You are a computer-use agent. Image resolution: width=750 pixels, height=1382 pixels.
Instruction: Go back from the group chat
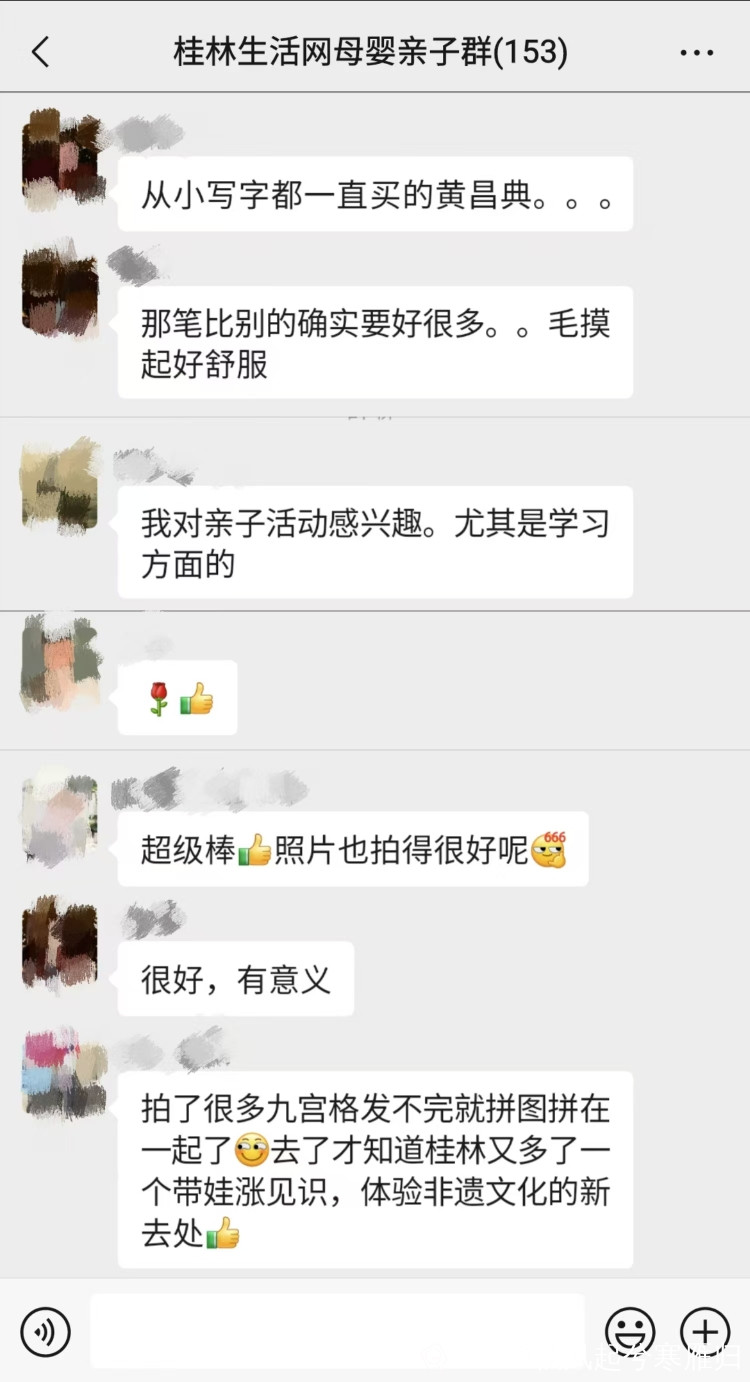(40, 52)
